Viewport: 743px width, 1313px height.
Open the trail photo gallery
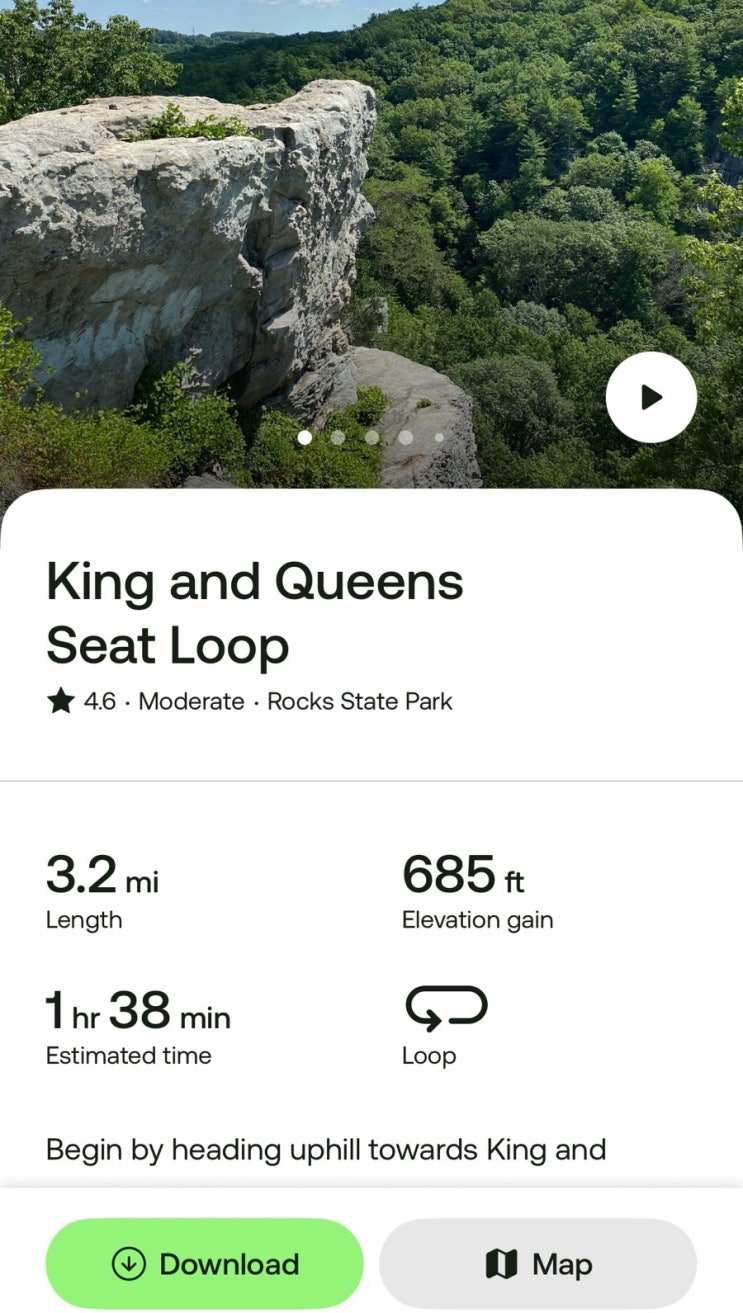(x=371, y=244)
